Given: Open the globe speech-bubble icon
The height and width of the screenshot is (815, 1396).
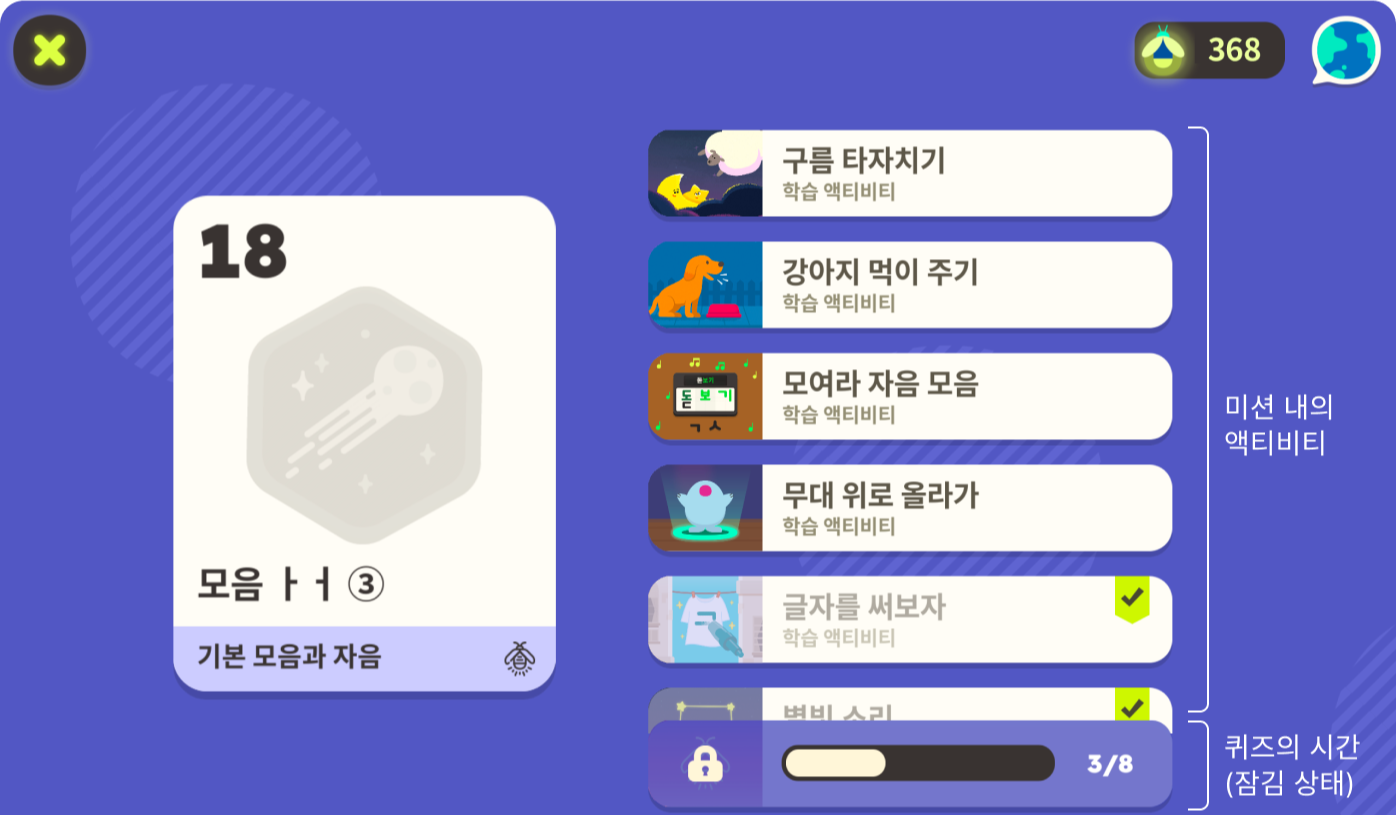Looking at the screenshot, I should [1345, 50].
